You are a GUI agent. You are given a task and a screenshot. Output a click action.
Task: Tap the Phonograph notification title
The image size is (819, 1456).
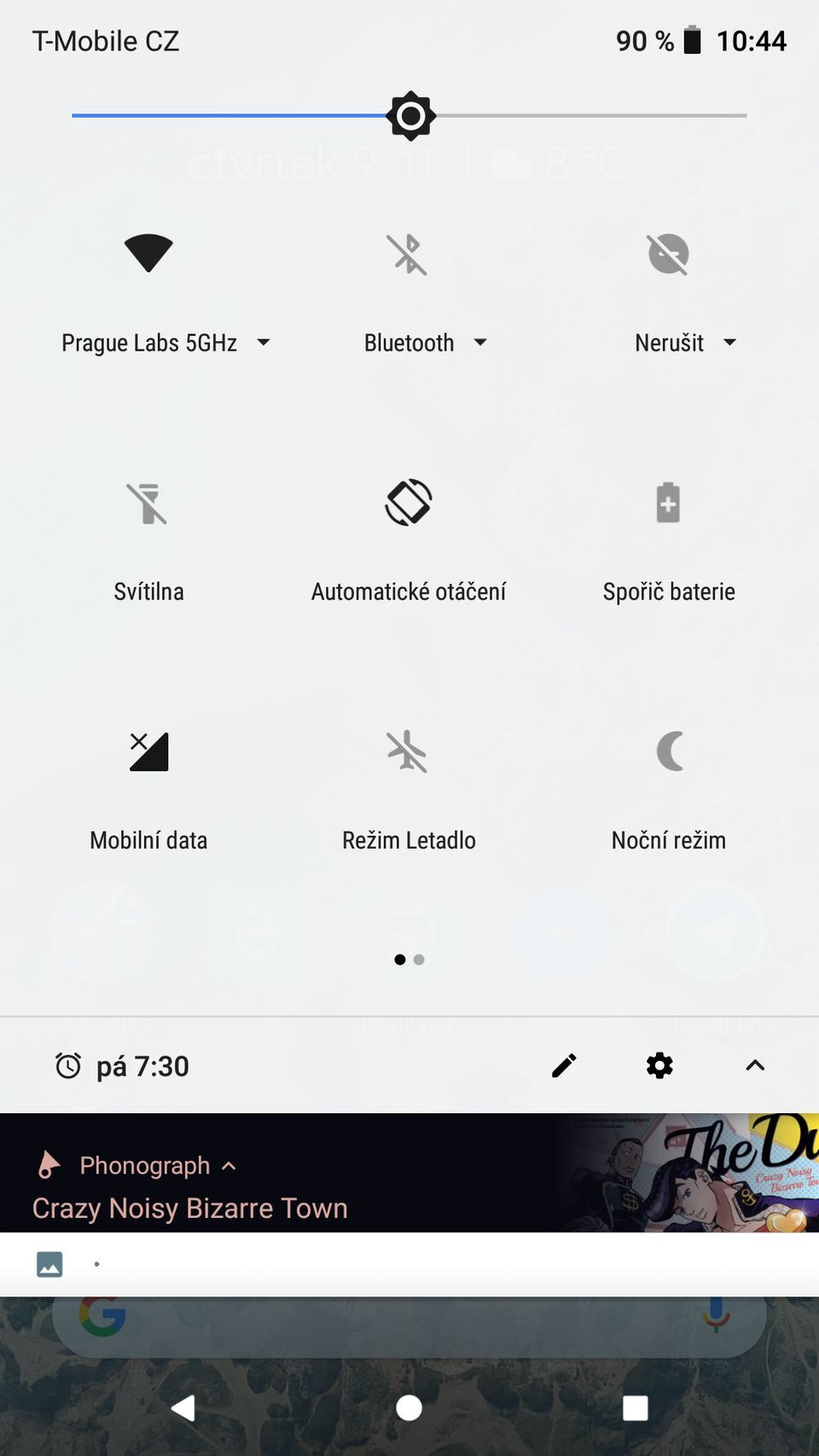tap(144, 1165)
